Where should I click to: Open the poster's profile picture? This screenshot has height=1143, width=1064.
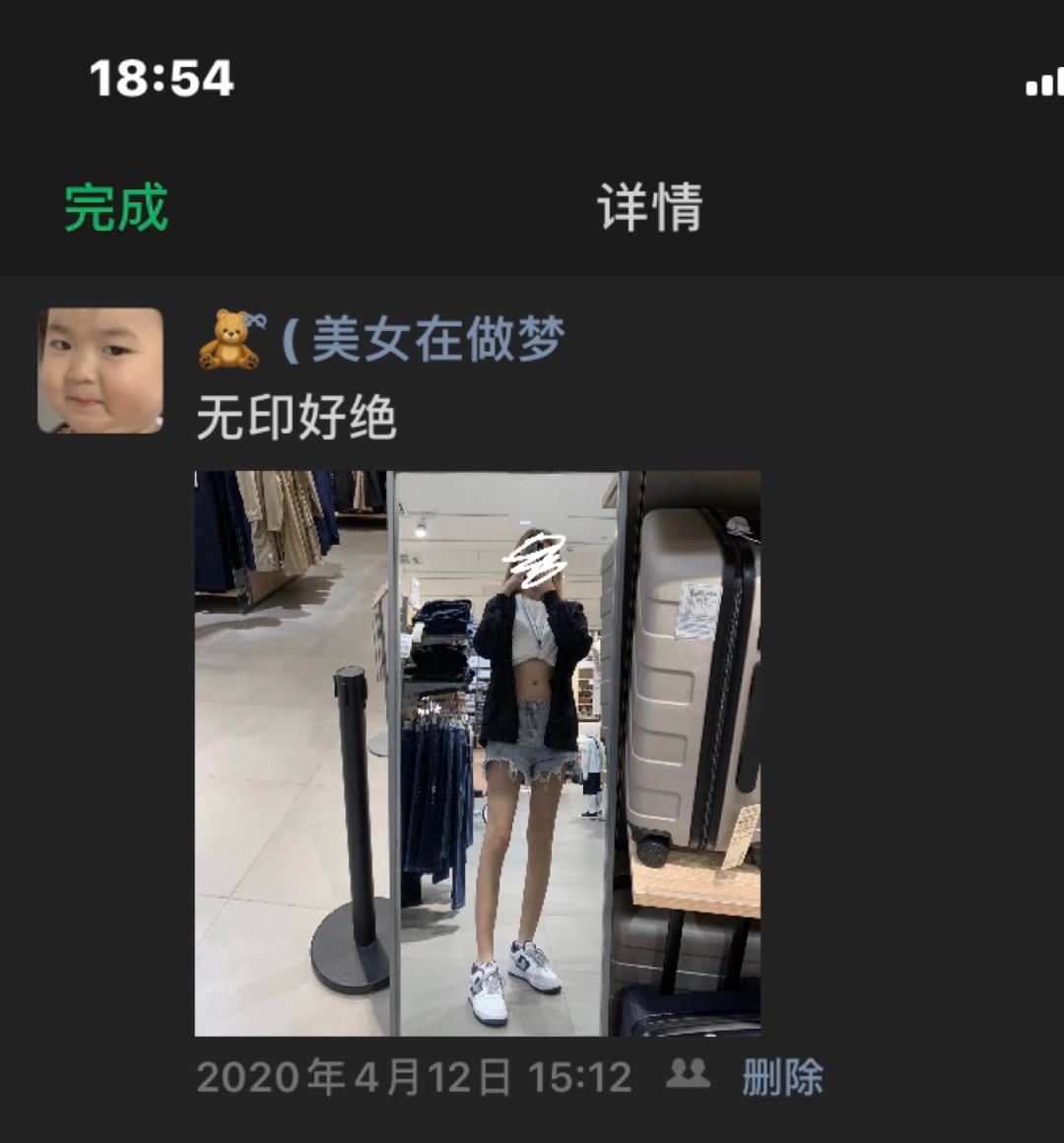pyautogui.click(x=100, y=370)
